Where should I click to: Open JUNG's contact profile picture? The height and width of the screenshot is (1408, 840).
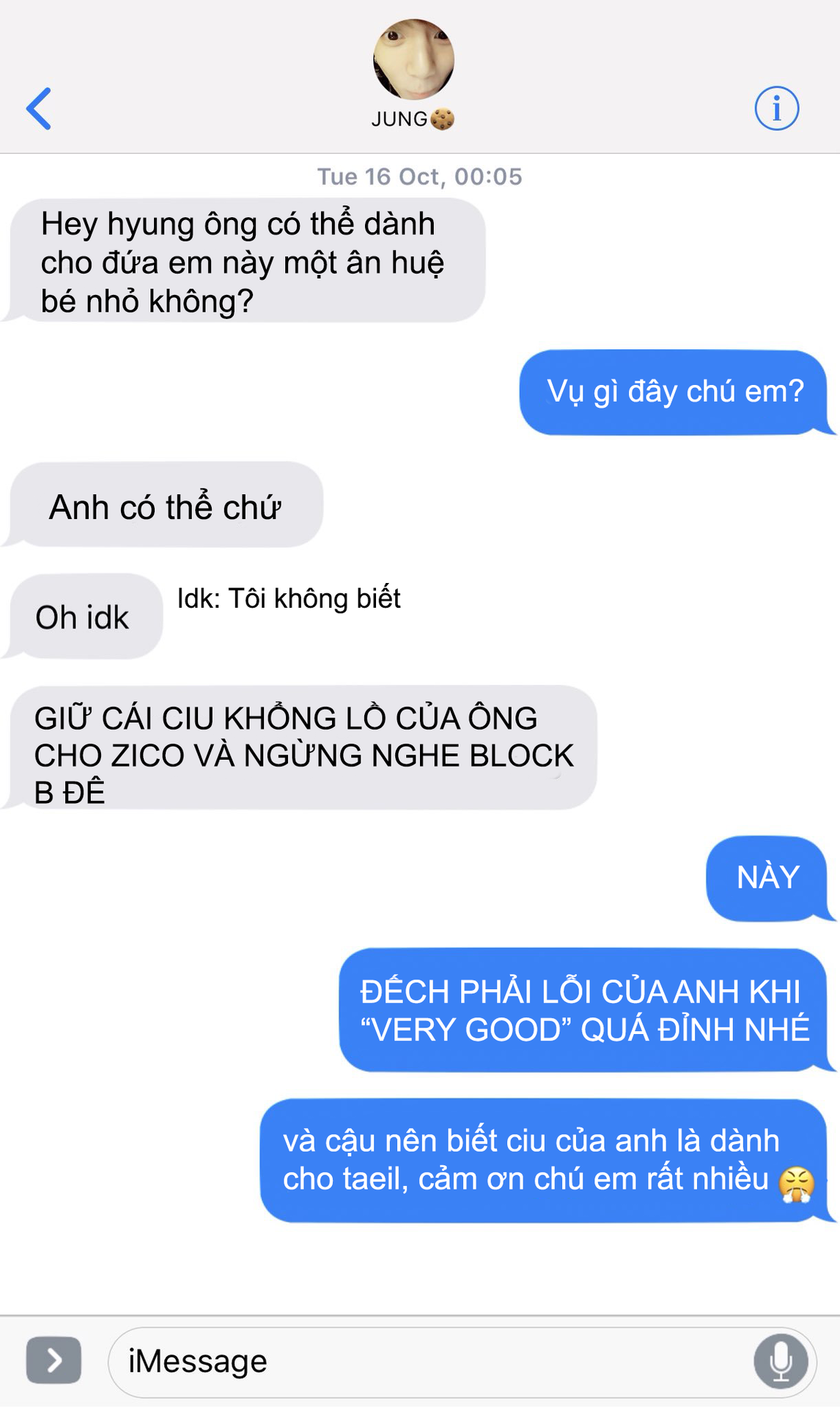(x=413, y=59)
